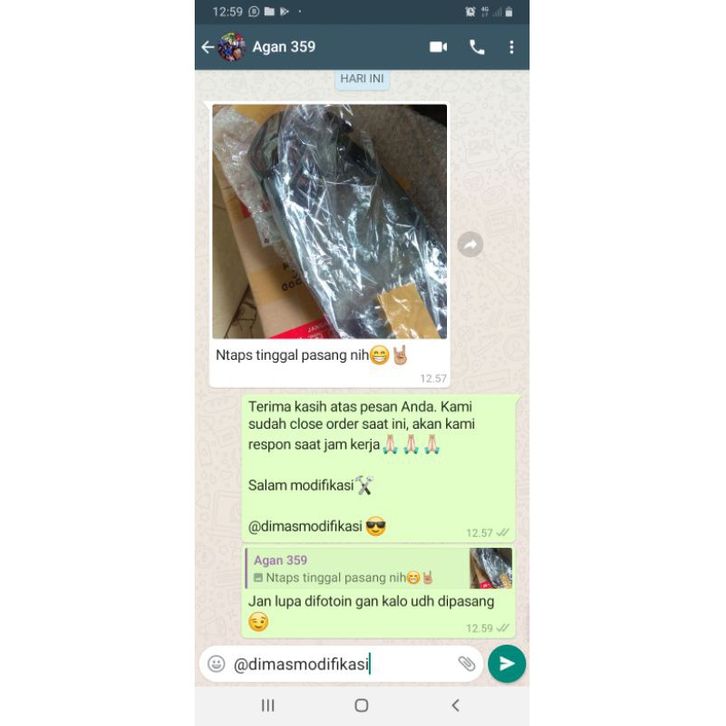Image resolution: width=726 pixels, height=726 pixels.
Task: Forward the received photo
Action: [470, 244]
